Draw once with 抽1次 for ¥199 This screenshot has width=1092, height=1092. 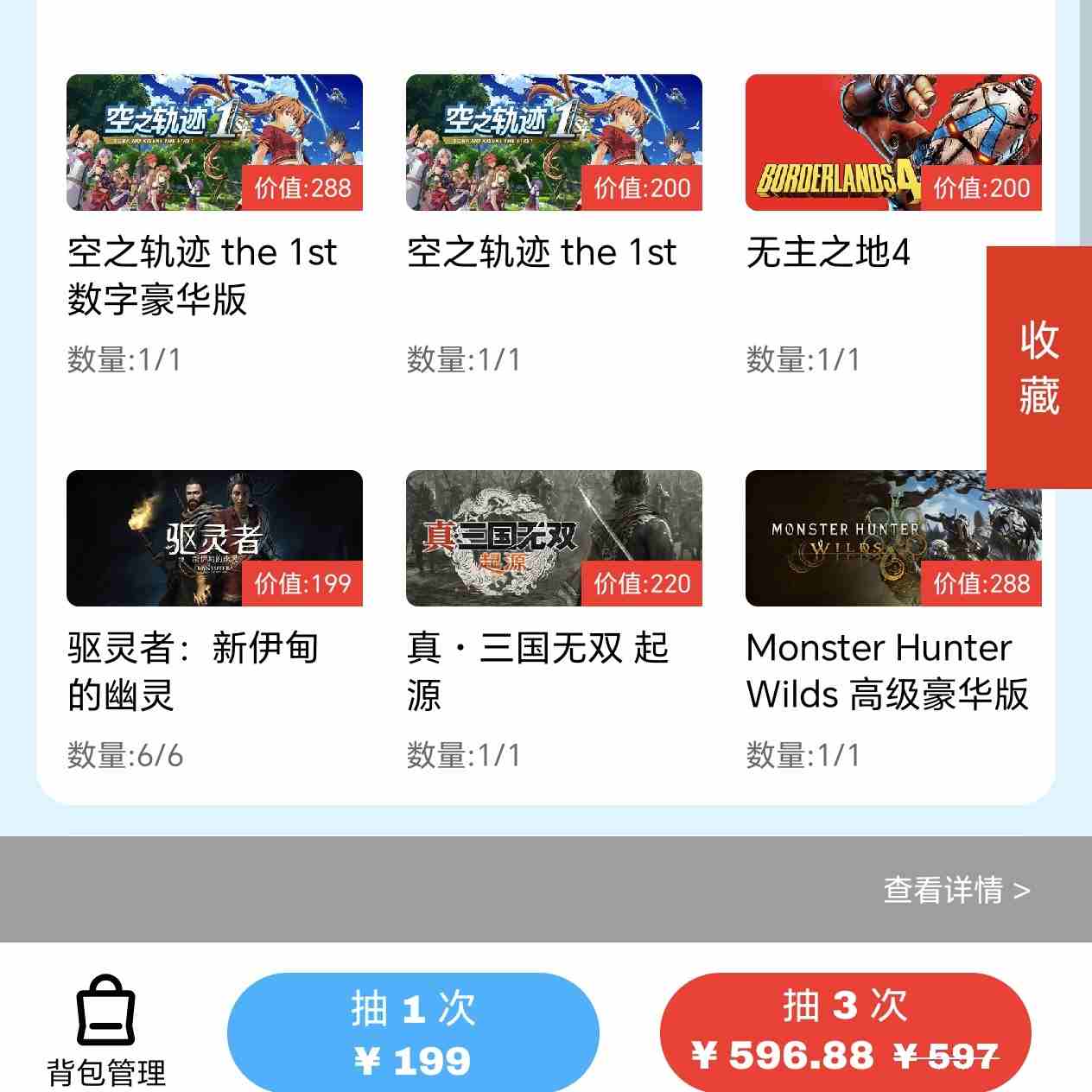pyautogui.click(x=413, y=1033)
